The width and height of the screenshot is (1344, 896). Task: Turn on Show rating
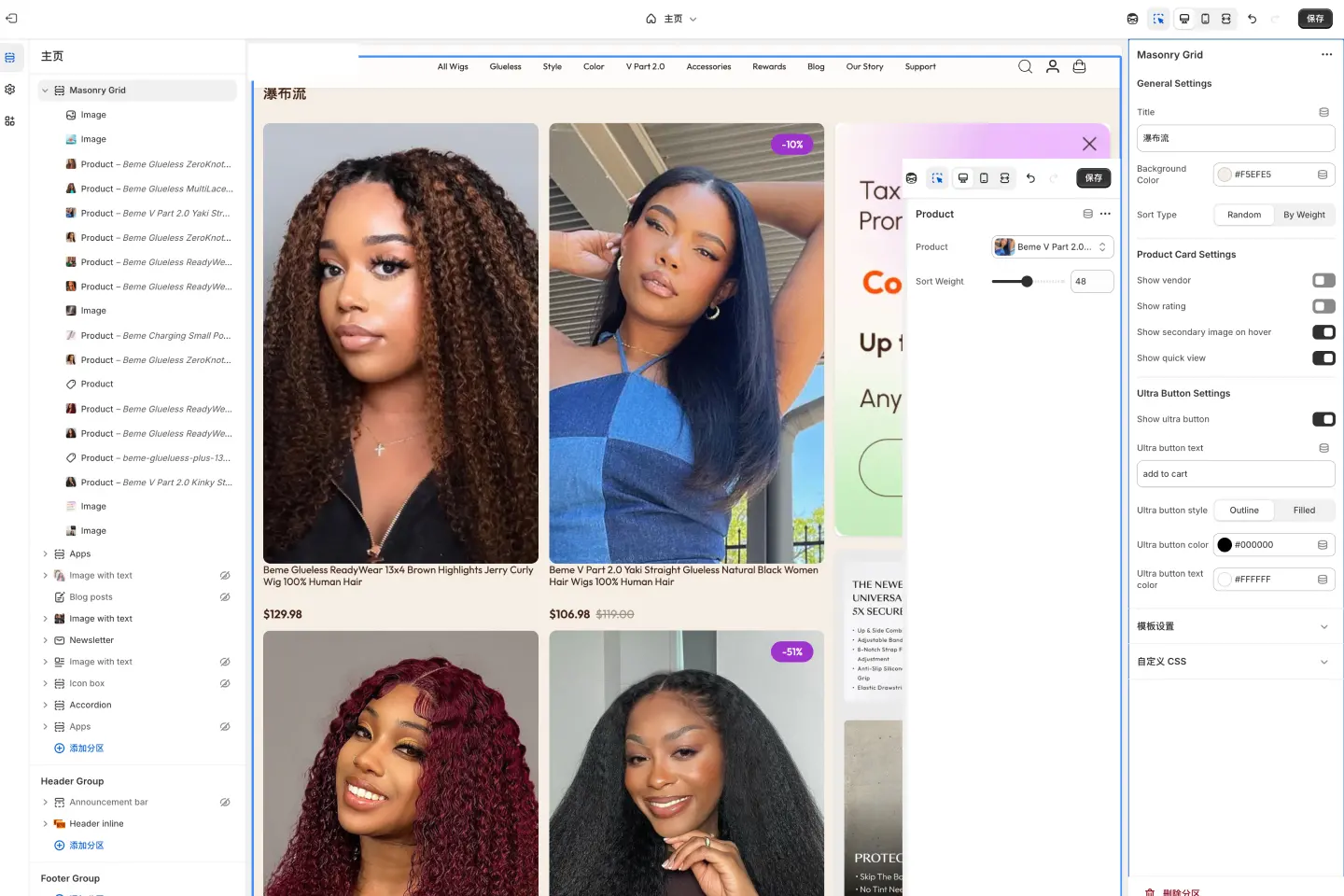(1323, 306)
